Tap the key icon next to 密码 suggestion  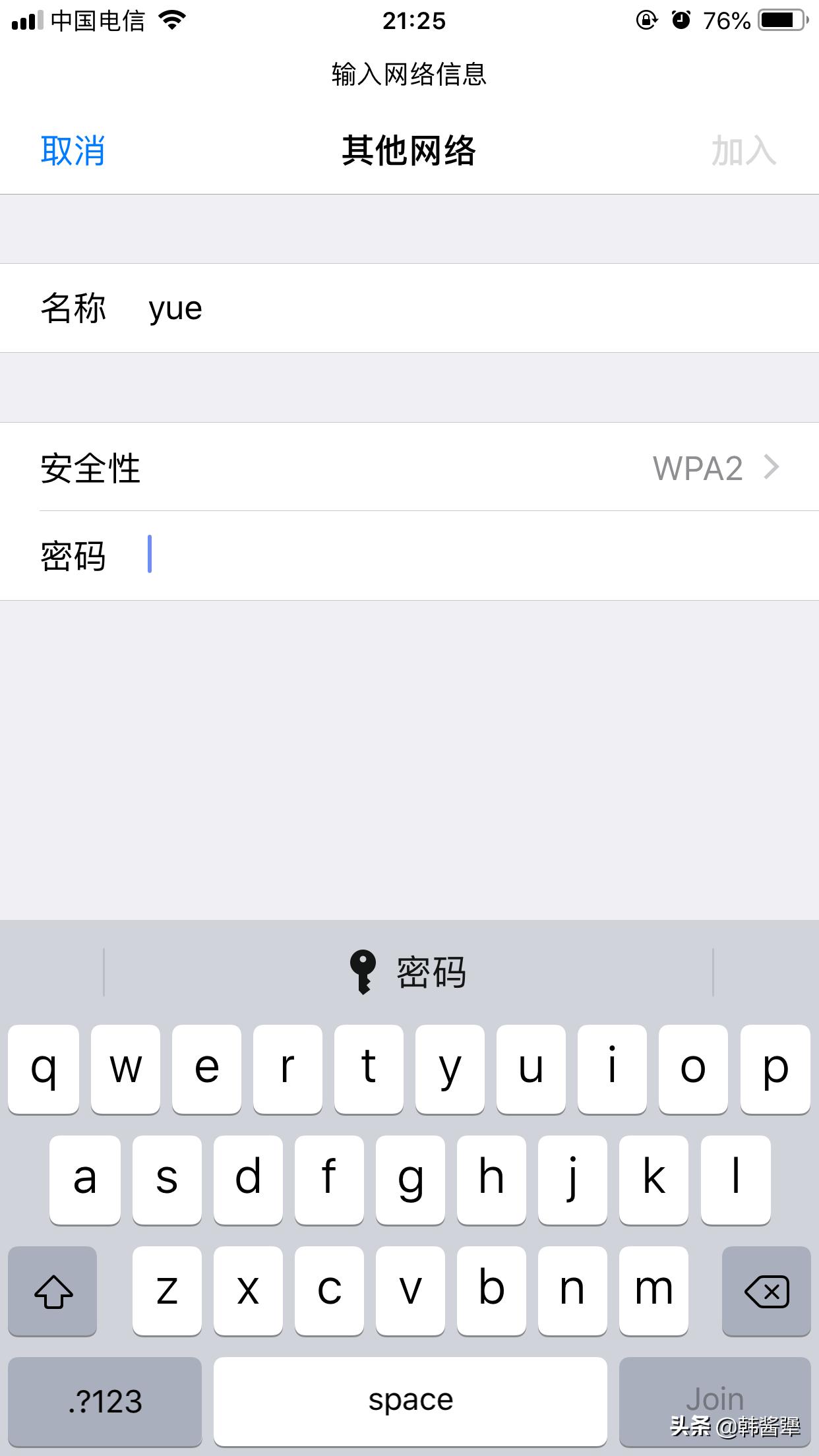click(363, 973)
